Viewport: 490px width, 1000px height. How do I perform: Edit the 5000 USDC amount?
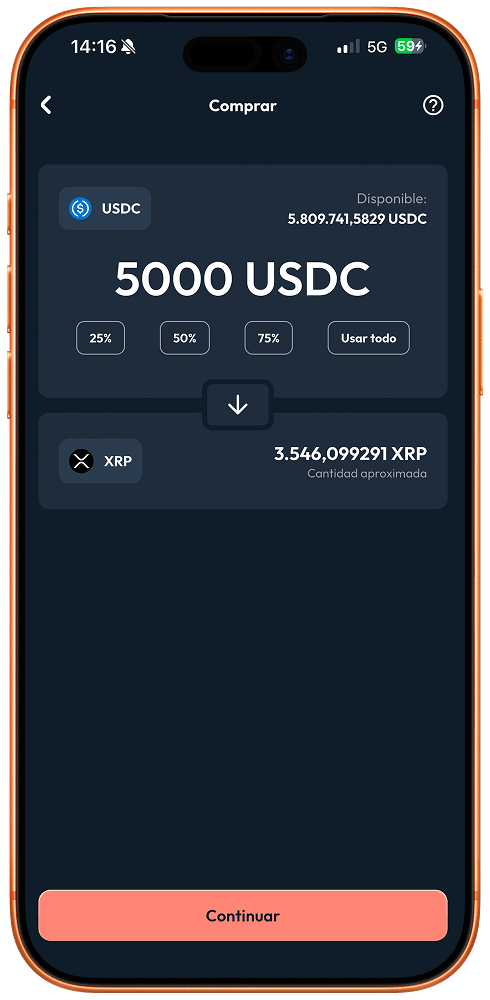point(242,279)
